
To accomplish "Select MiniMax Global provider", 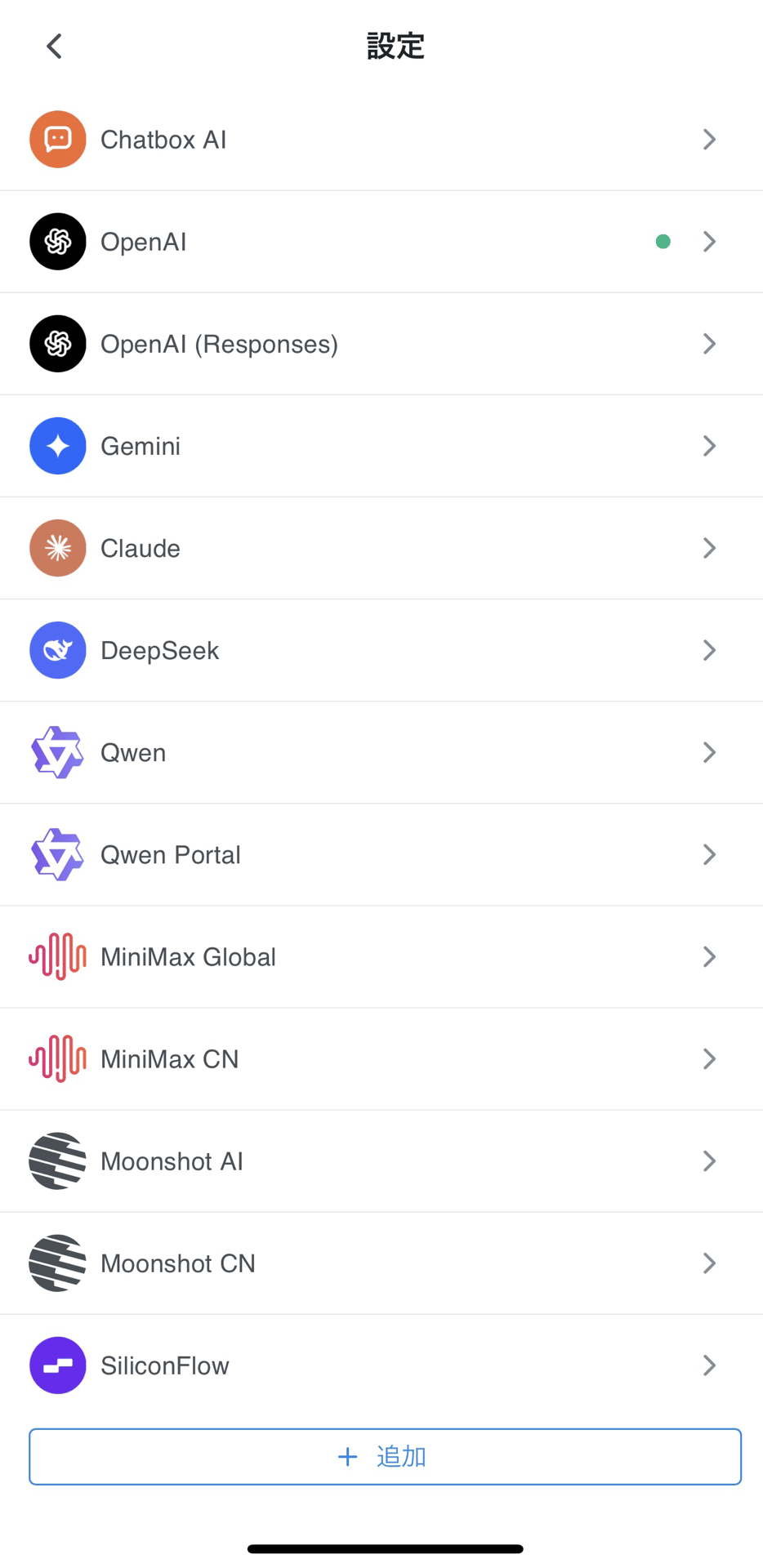I will pyautogui.click(x=381, y=956).
